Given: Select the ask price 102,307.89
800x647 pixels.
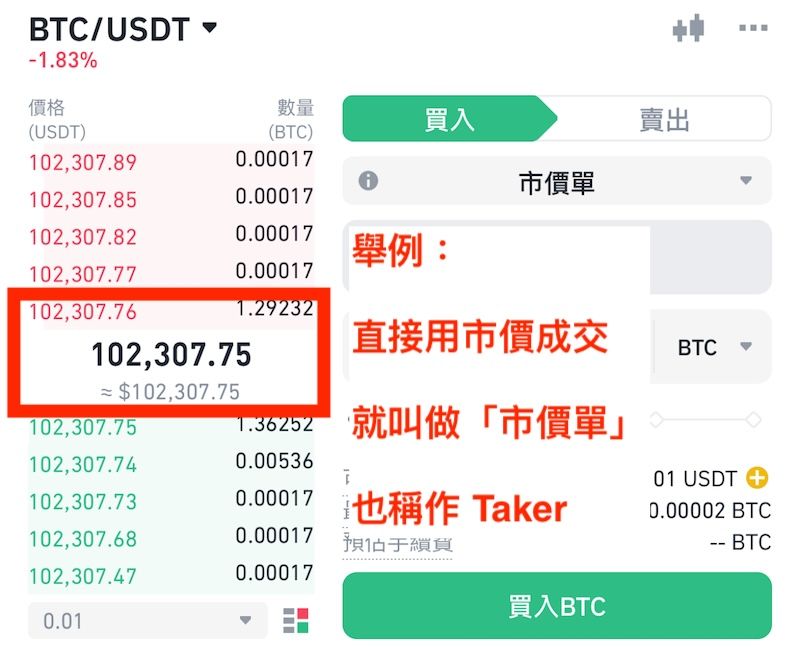Looking at the screenshot, I should (83, 162).
